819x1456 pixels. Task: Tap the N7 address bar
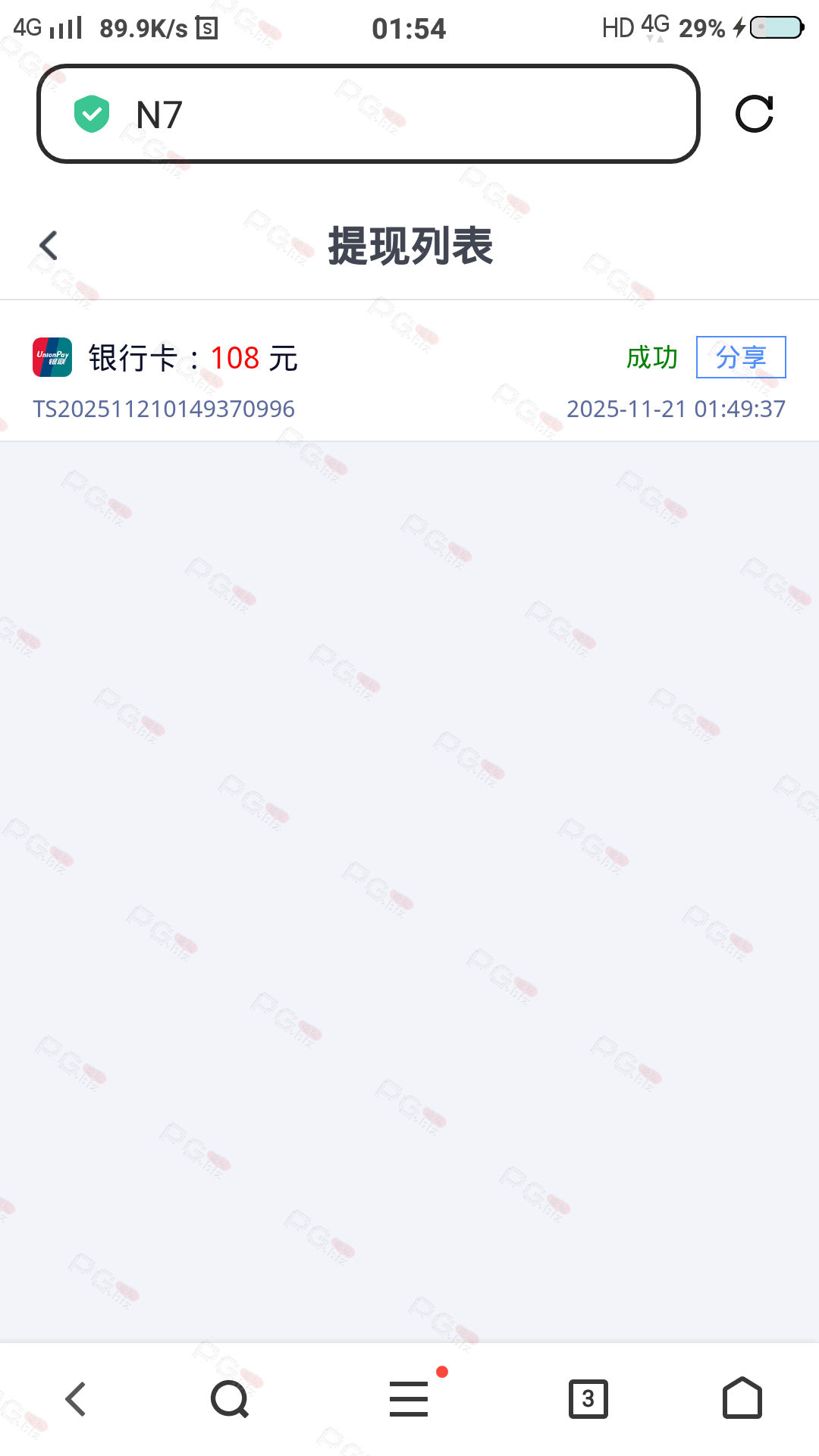click(368, 115)
